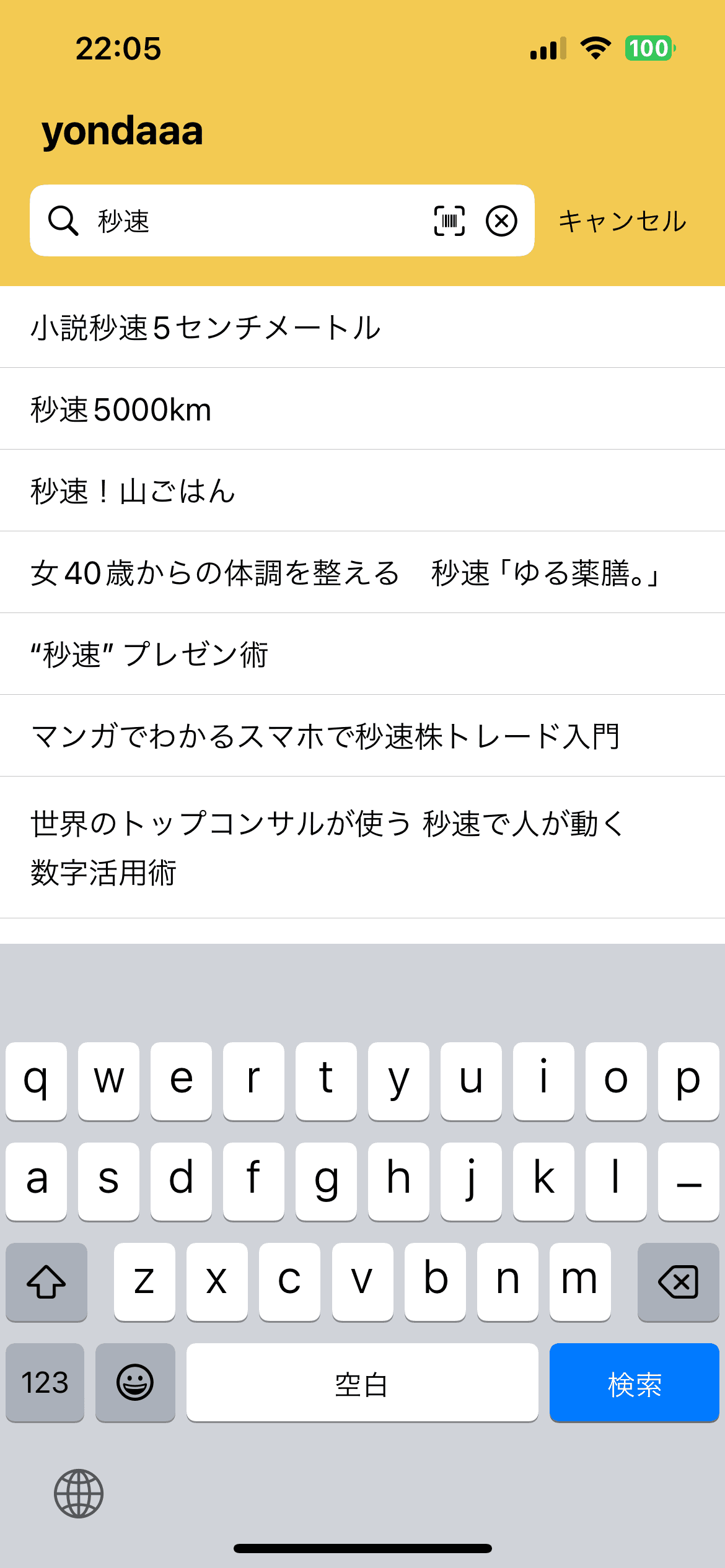Image resolution: width=725 pixels, height=1568 pixels.
Task: Switch keyboard with the globe icon
Action: click(79, 1493)
